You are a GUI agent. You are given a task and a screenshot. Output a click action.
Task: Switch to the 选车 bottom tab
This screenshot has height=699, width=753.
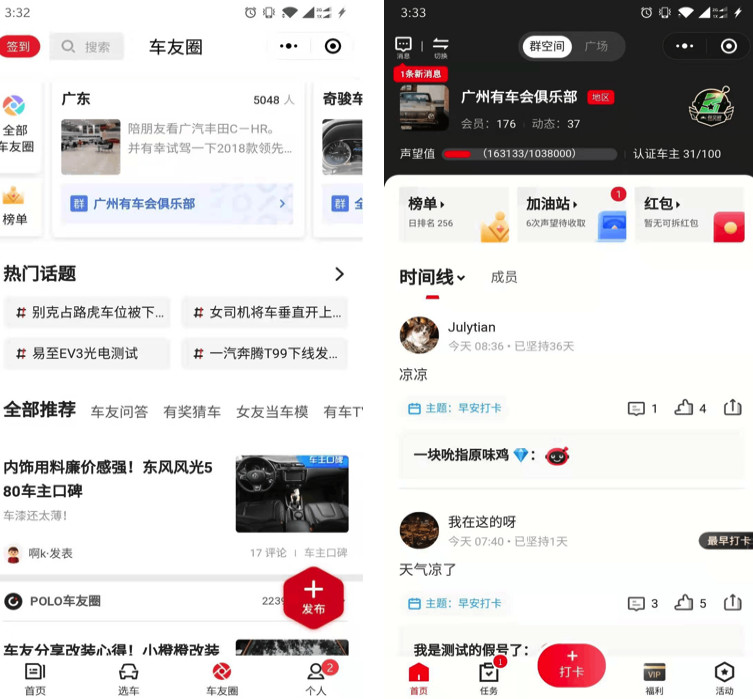[128, 677]
